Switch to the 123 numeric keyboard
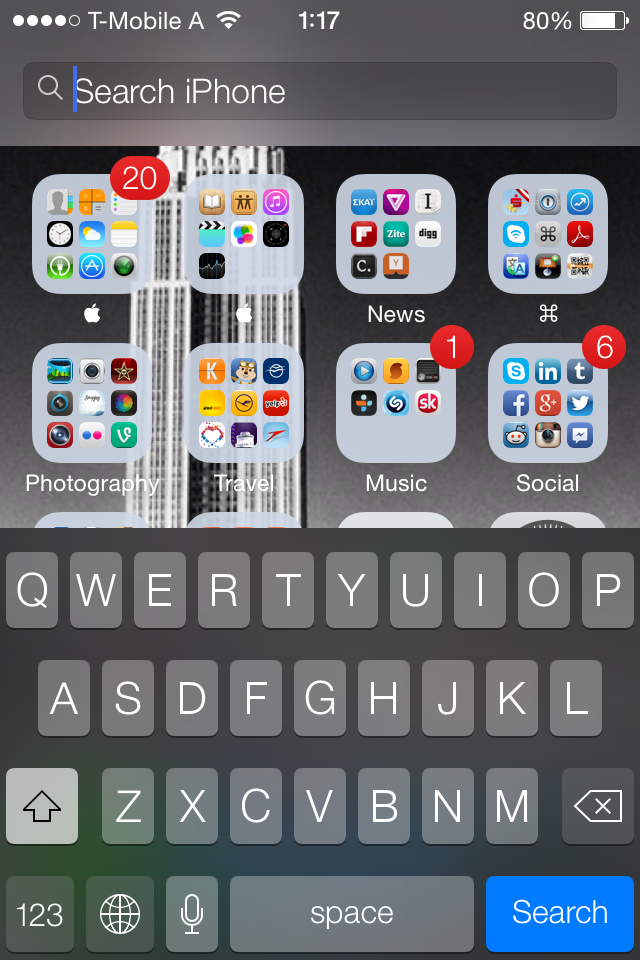This screenshot has width=640, height=960. click(x=40, y=912)
